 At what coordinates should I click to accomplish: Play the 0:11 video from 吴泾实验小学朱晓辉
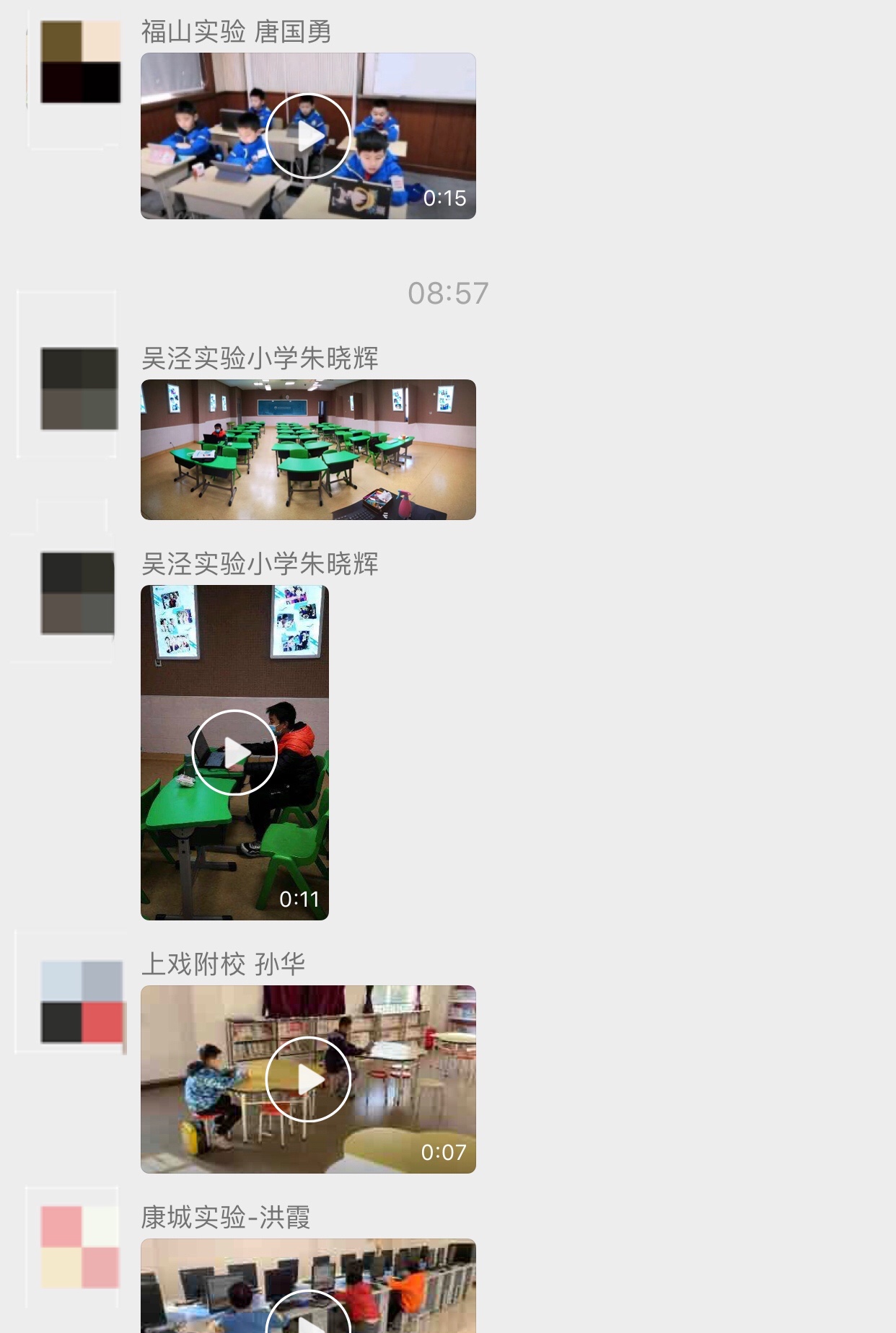pyautogui.click(x=234, y=752)
